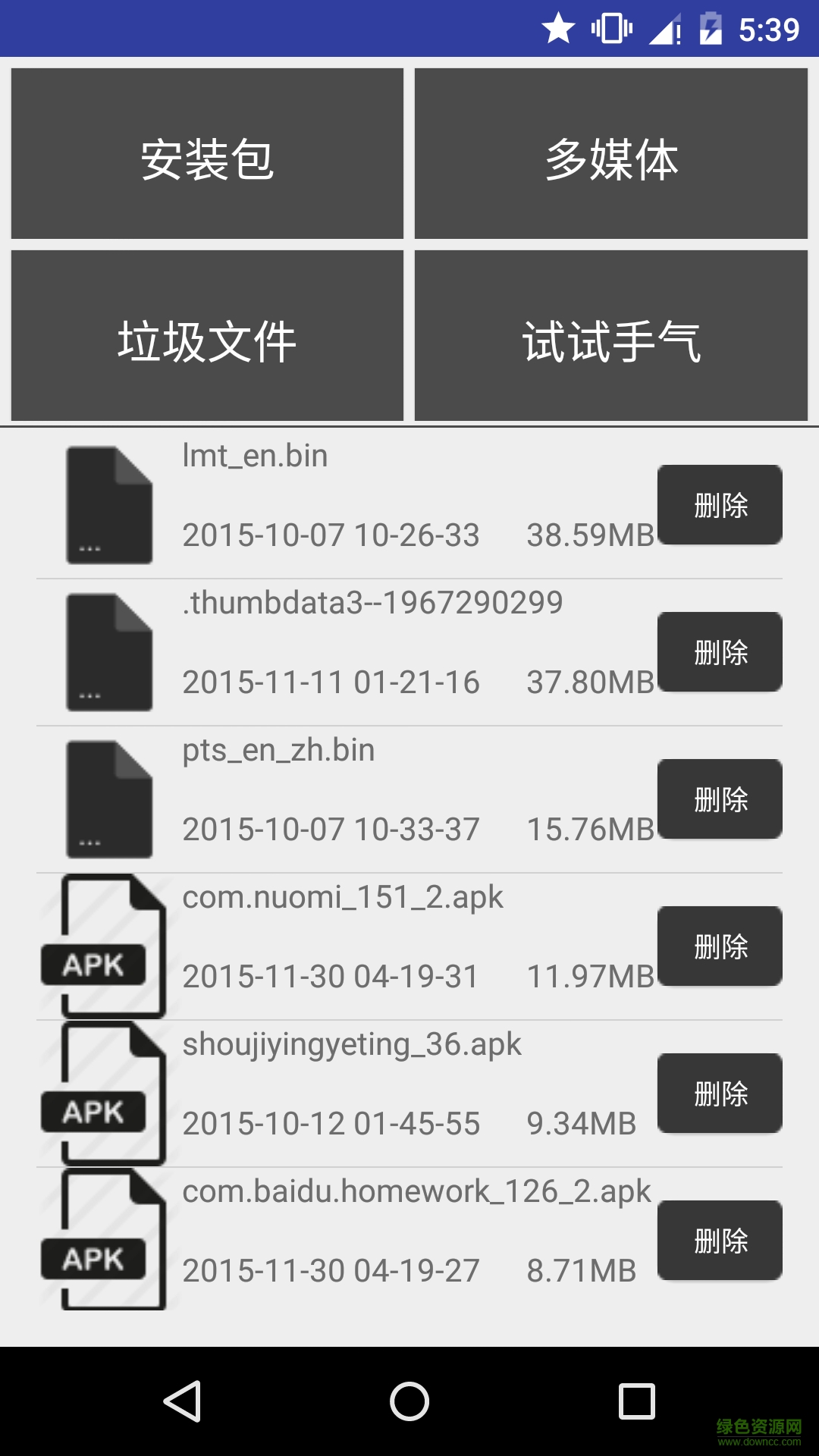Delete com.nuomi_151_2.apk
The height and width of the screenshot is (1456, 819).
tap(720, 946)
